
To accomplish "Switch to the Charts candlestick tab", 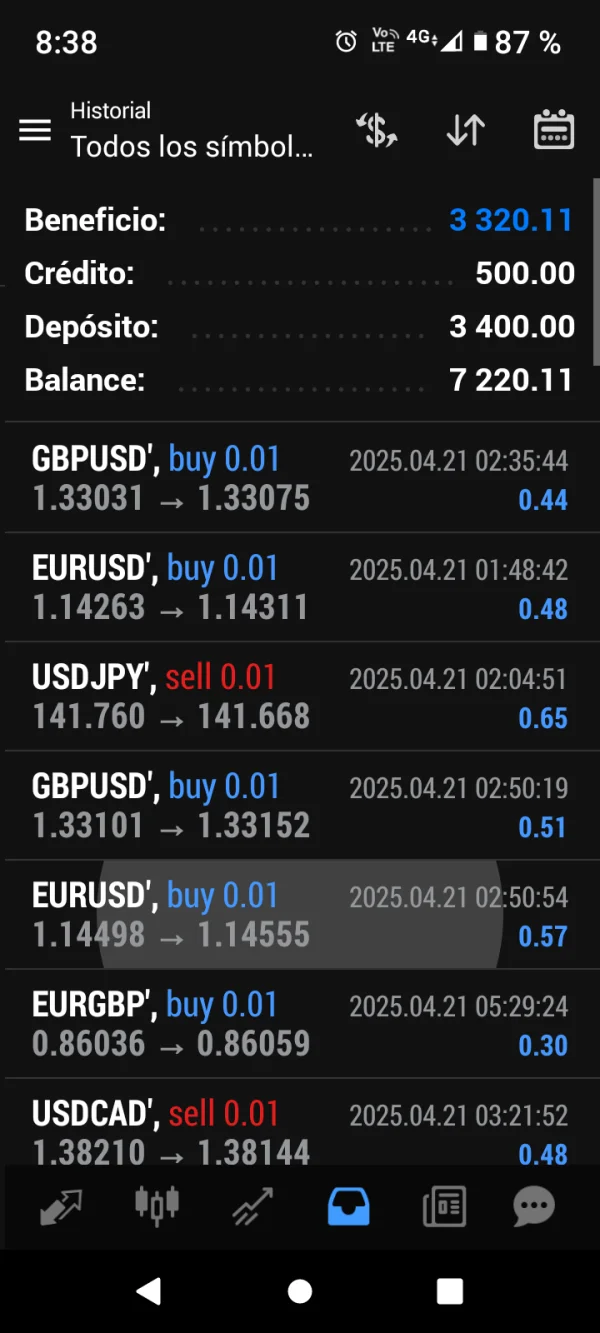I will pos(157,1207).
